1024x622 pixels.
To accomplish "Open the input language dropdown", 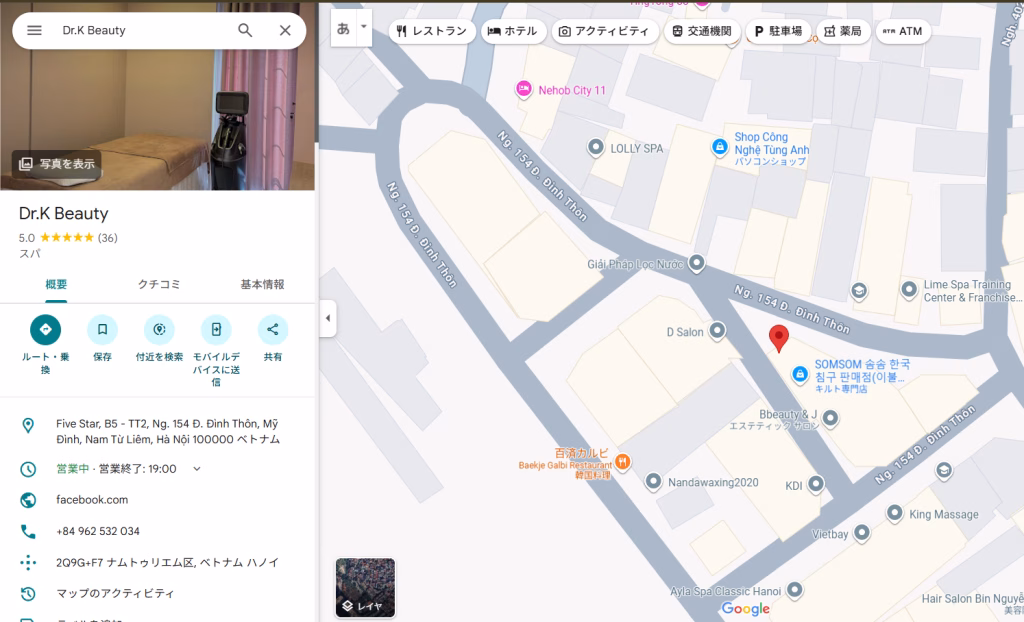I will pyautogui.click(x=364, y=27).
